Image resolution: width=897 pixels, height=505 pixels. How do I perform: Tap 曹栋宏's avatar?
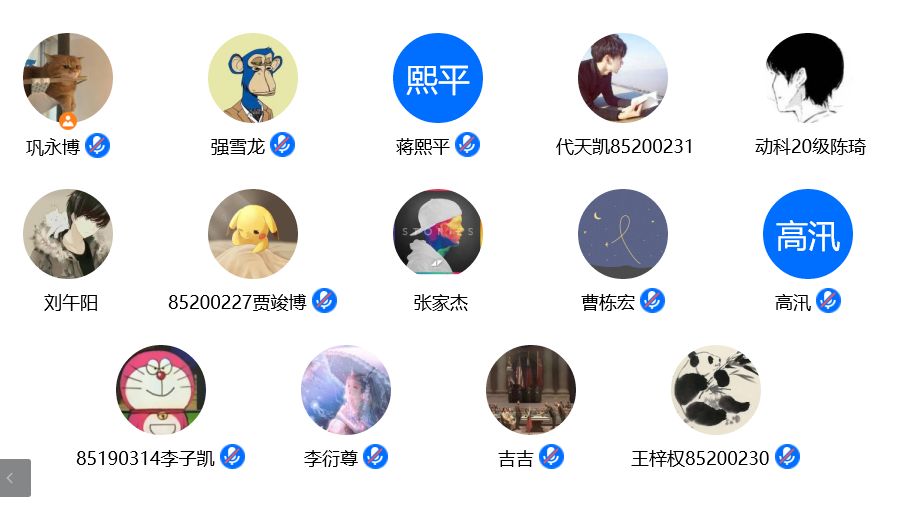point(623,235)
